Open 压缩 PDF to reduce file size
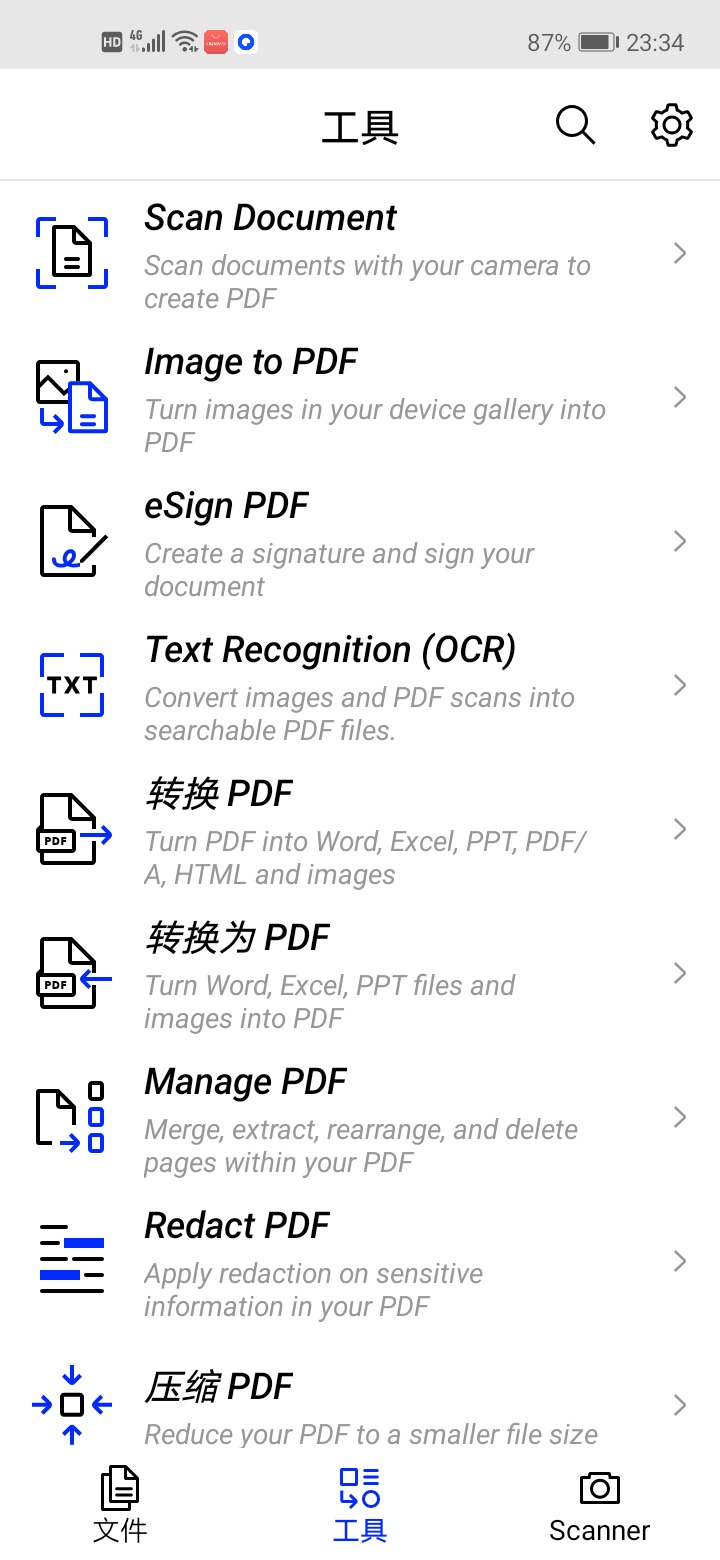 coord(360,1404)
